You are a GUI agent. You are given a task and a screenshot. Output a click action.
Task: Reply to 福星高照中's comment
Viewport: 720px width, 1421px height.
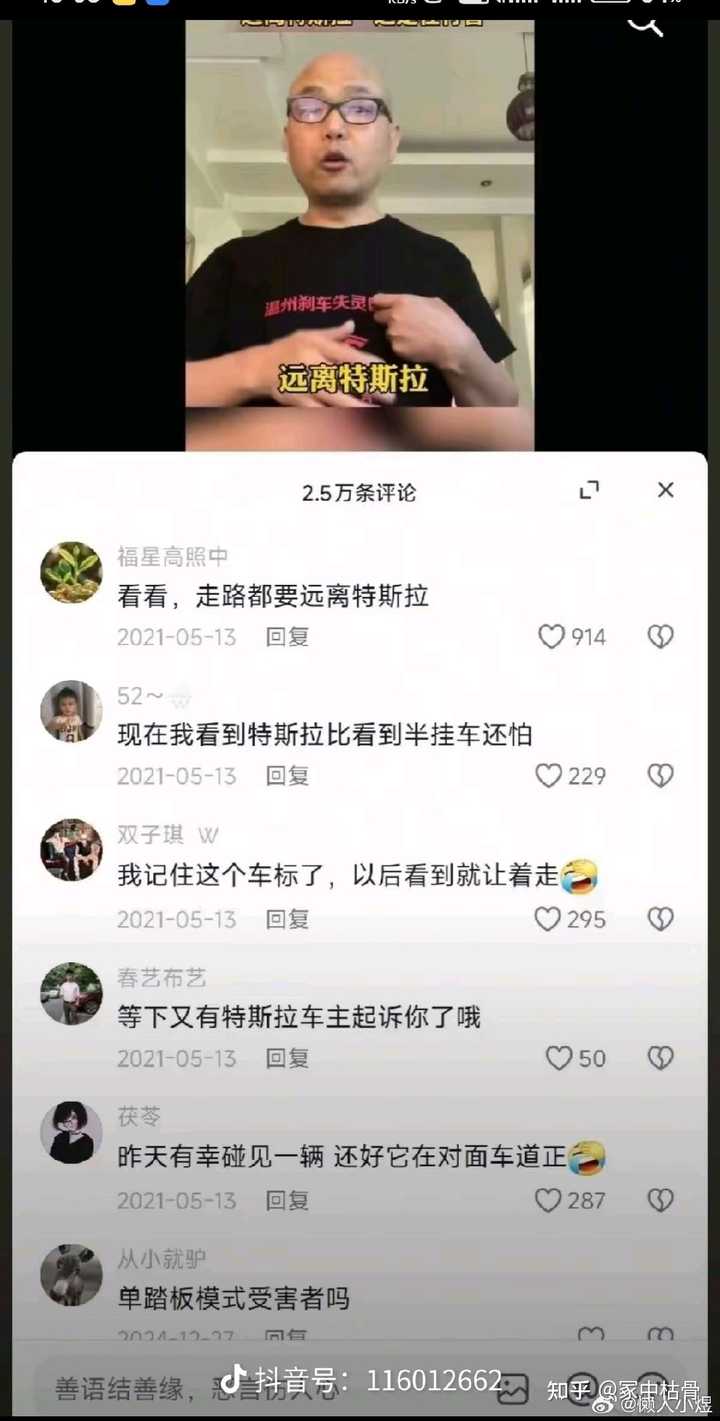click(287, 637)
